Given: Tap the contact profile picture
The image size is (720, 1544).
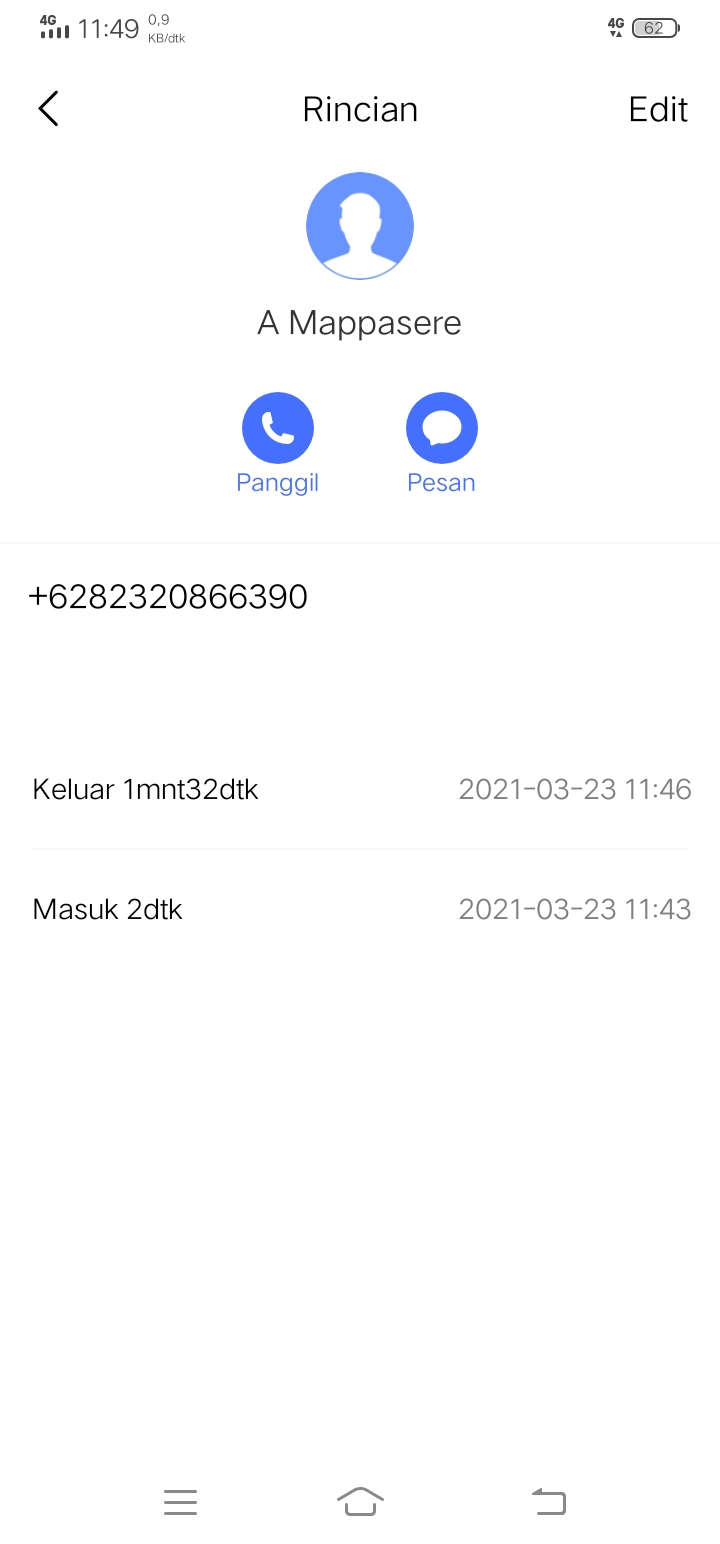Looking at the screenshot, I should pos(360,226).
